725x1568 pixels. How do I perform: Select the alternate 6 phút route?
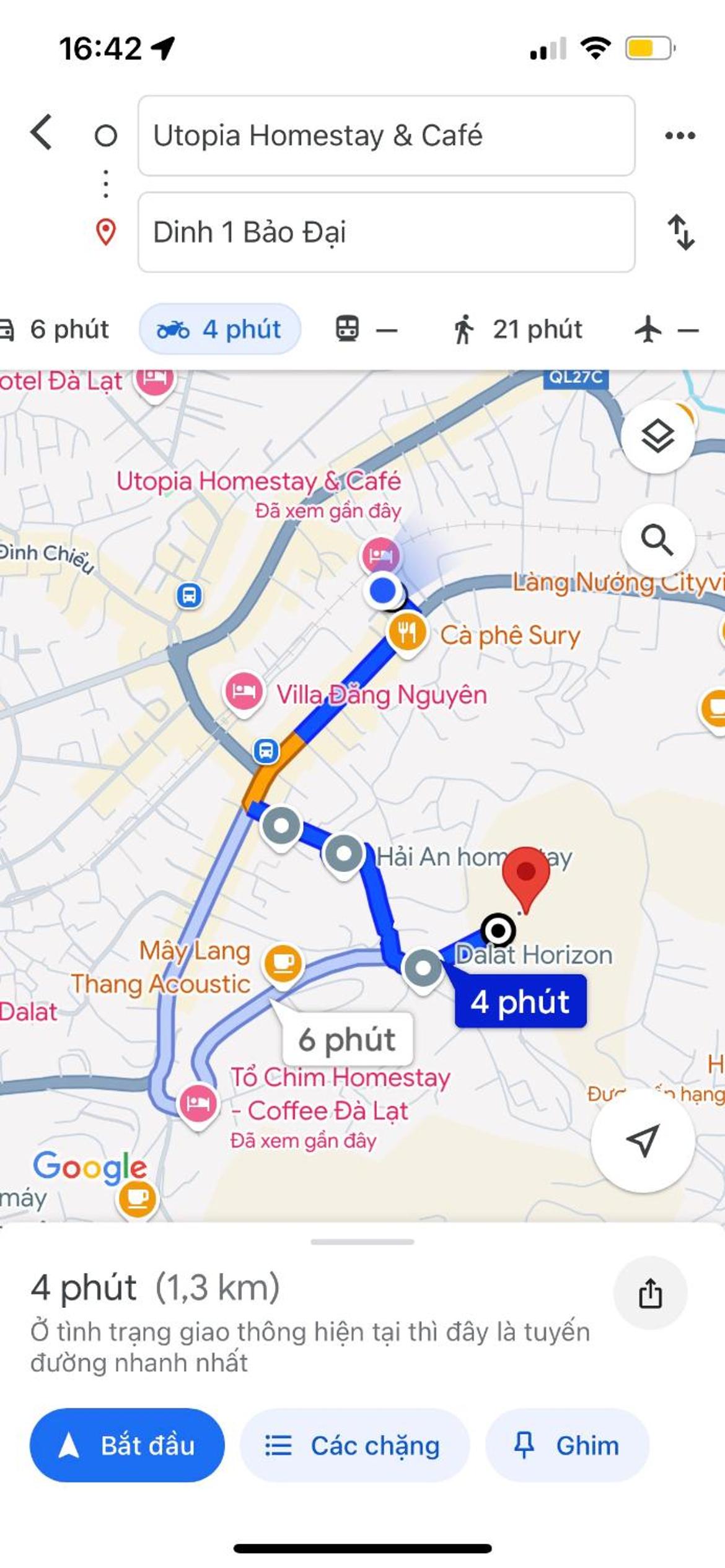tap(347, 1039)
